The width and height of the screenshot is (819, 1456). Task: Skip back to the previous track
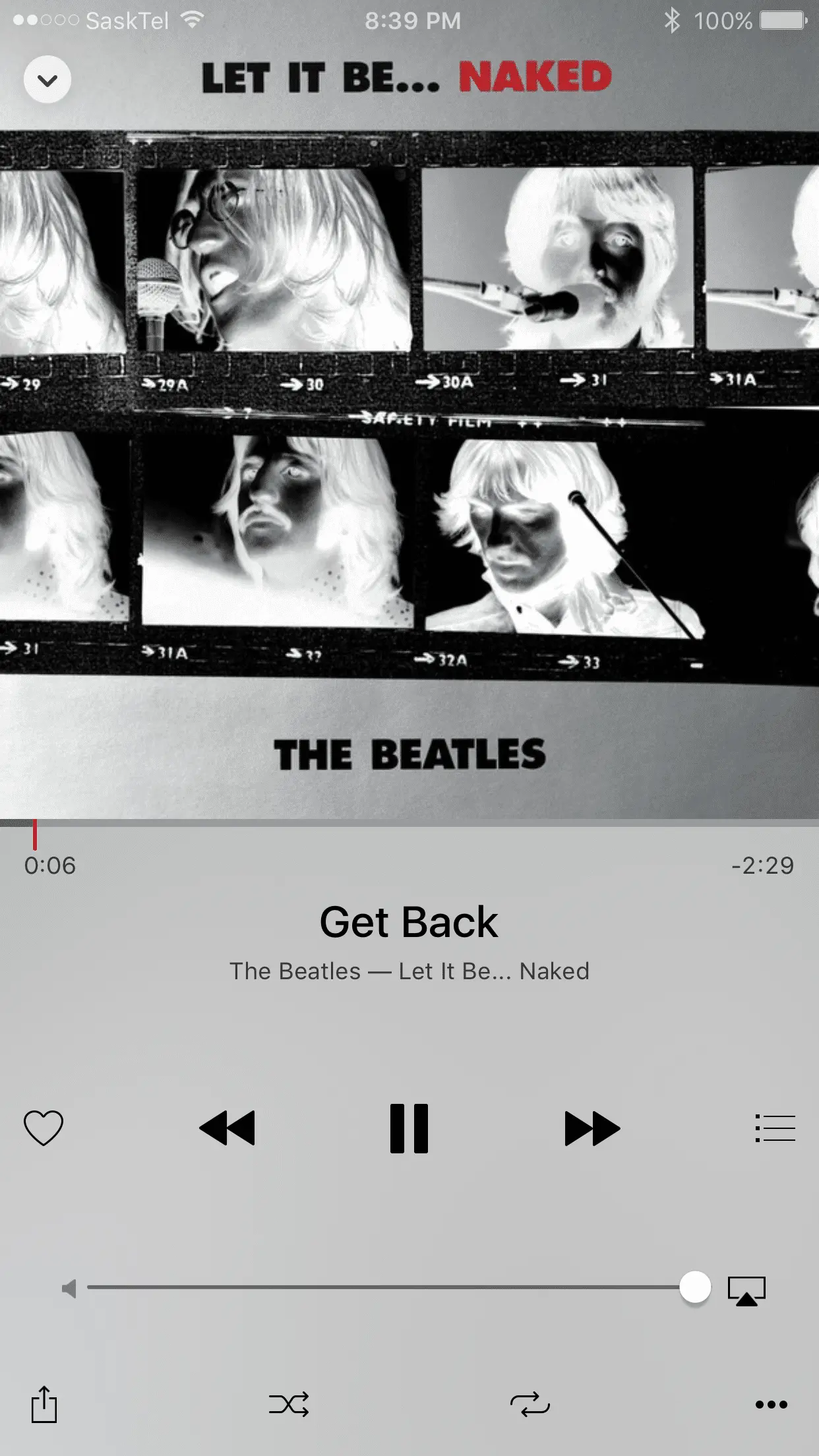click(227, 1128)
